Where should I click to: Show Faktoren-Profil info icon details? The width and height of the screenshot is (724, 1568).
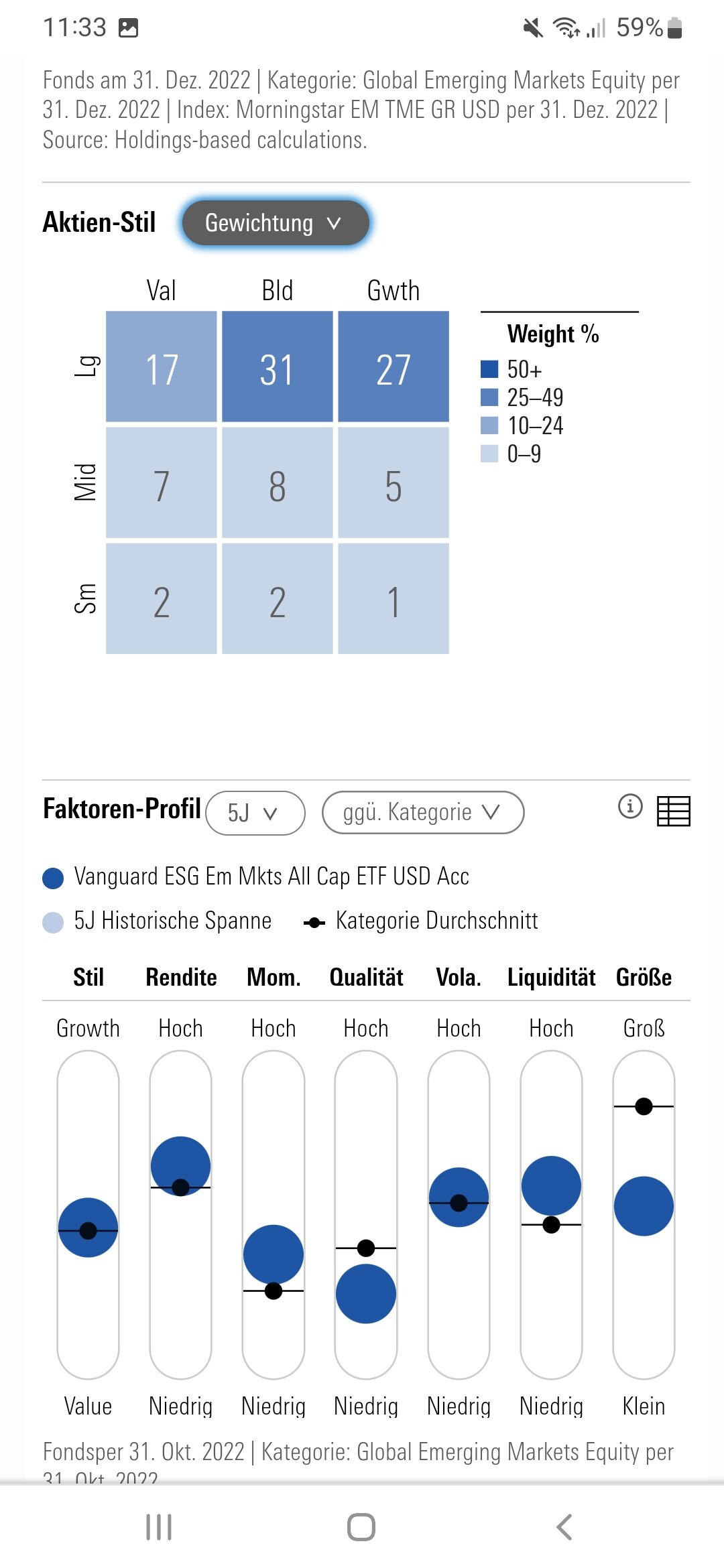(x=629, y=806)
